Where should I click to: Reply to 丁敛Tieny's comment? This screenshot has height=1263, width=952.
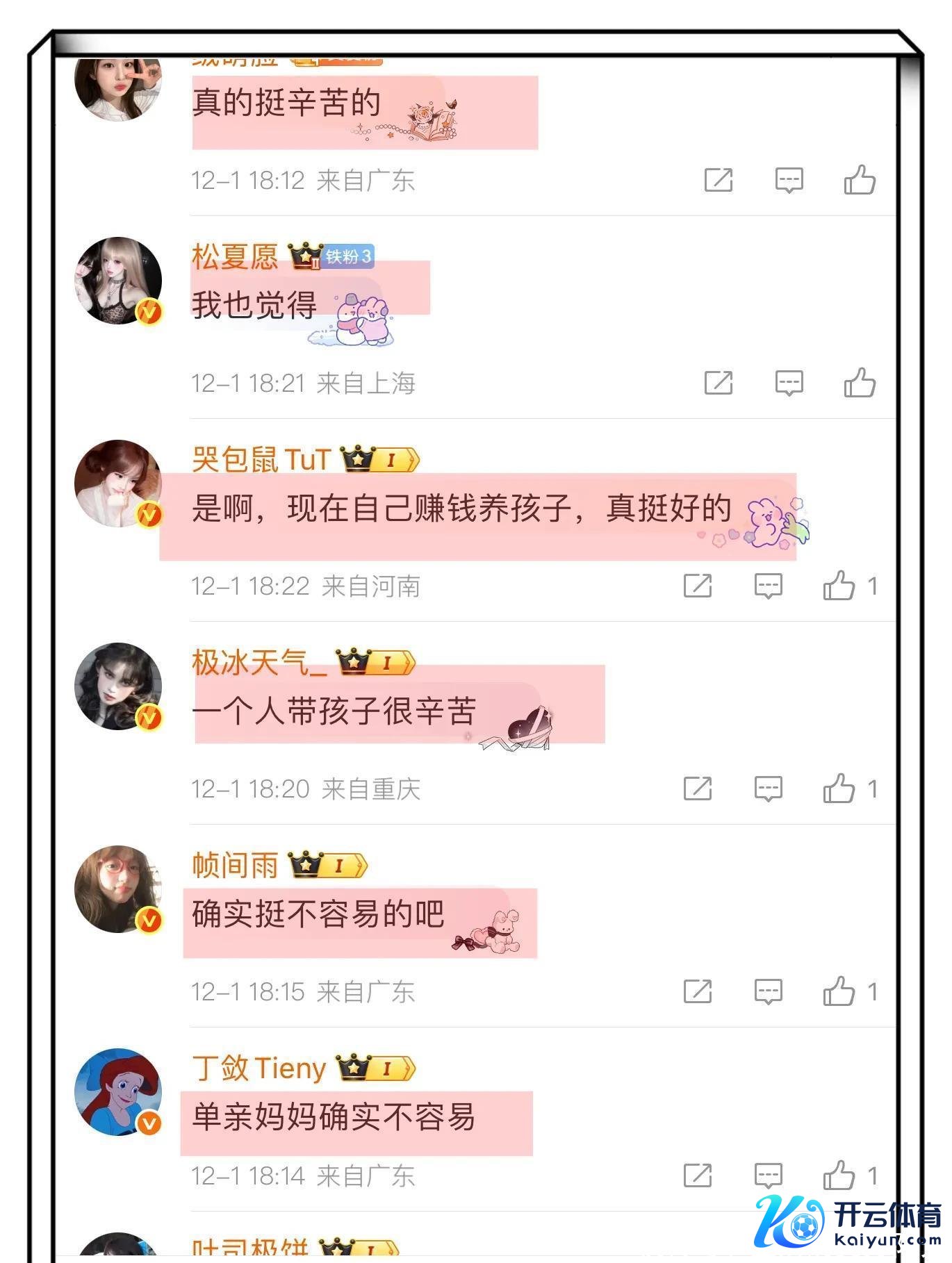tap(768, 1175)
